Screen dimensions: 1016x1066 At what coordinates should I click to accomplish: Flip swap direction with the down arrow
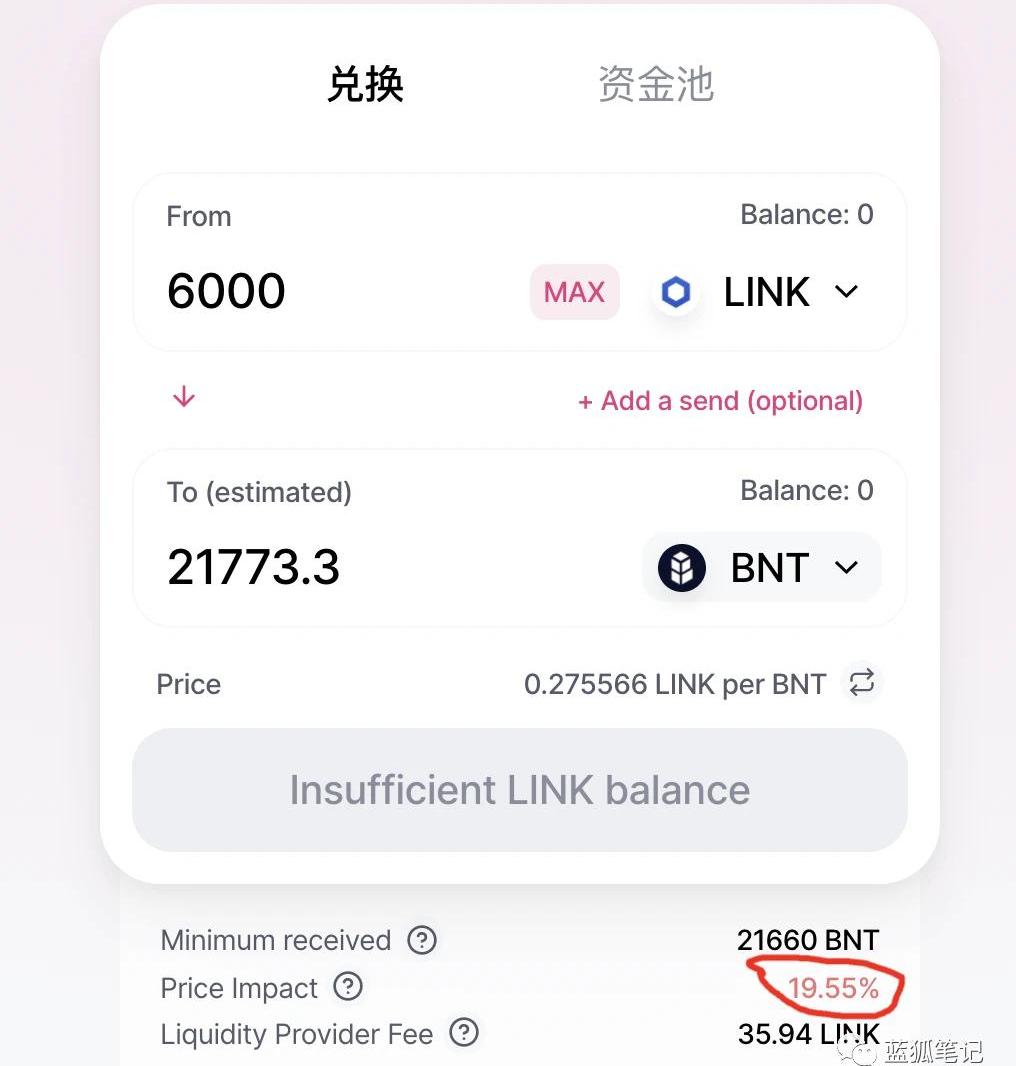coord(184,397)
